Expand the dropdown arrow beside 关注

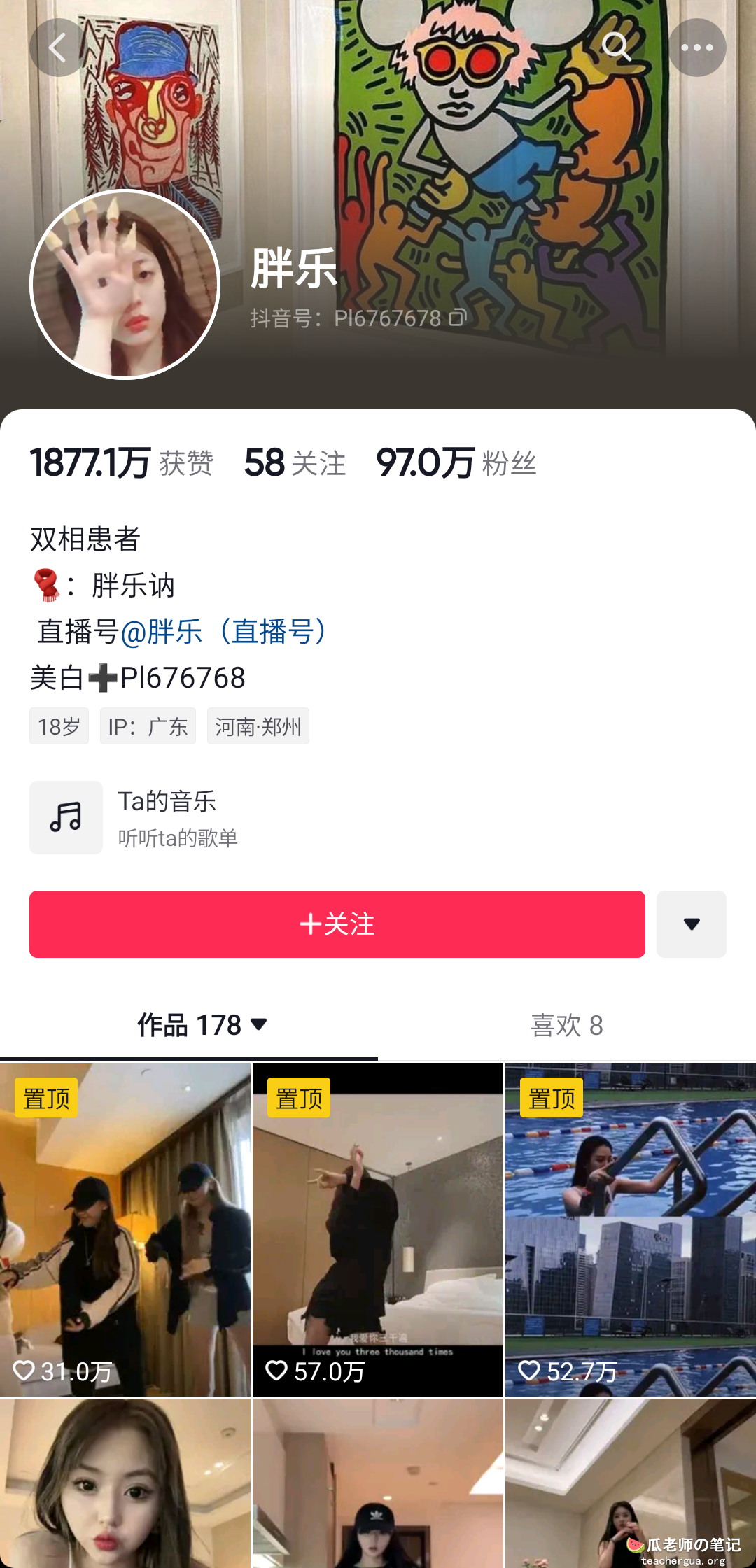click(x=692, y=924)
